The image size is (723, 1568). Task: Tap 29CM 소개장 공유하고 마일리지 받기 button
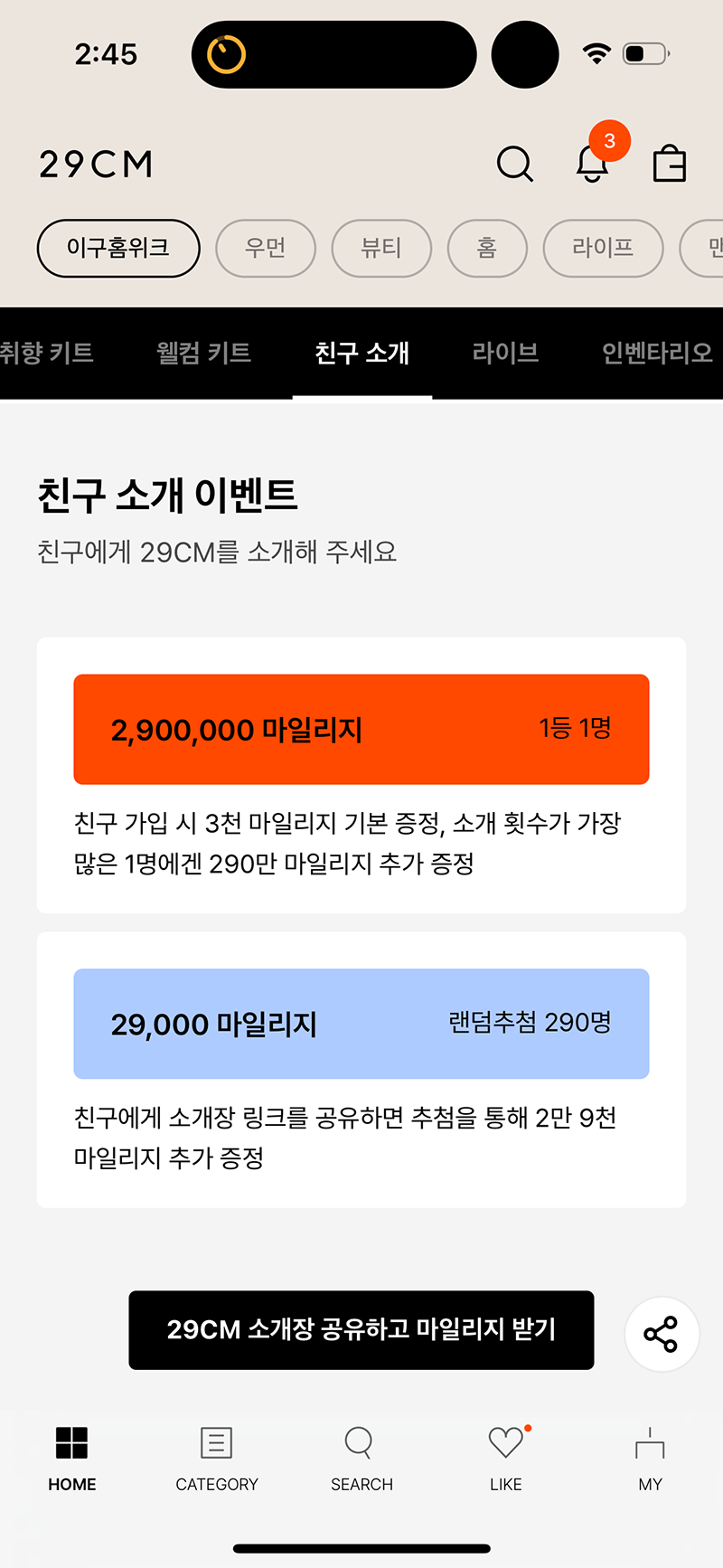tap(361, 1329)
